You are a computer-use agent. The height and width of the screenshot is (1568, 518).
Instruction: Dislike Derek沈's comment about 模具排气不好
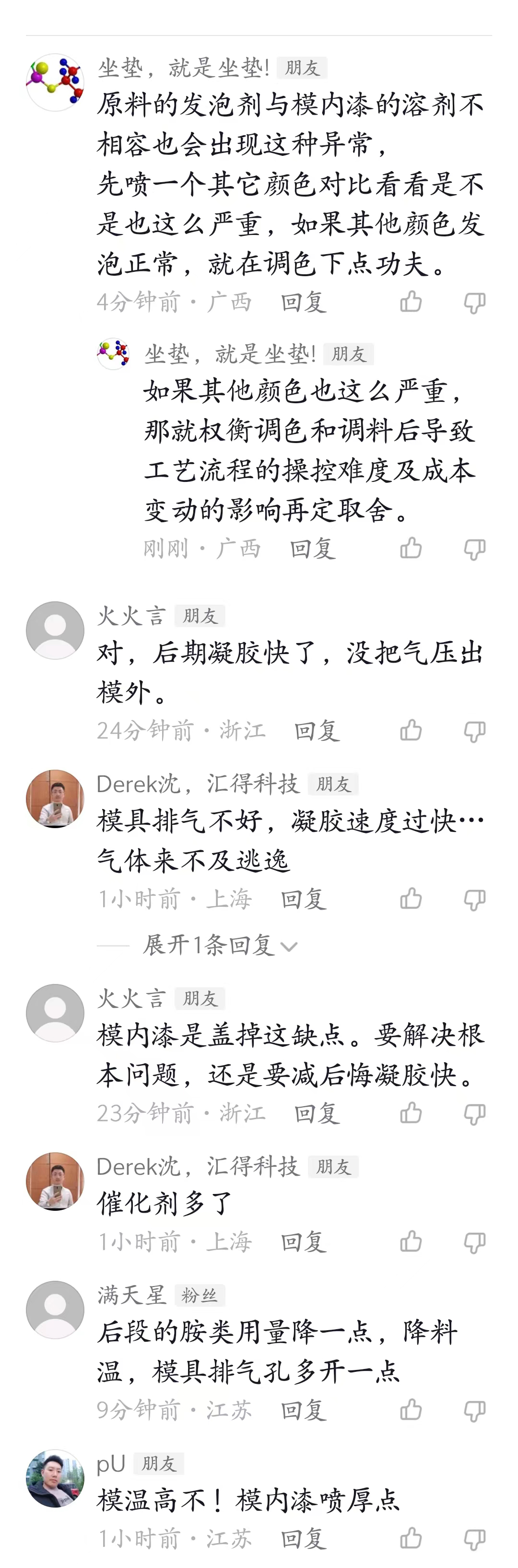[474, 899]
